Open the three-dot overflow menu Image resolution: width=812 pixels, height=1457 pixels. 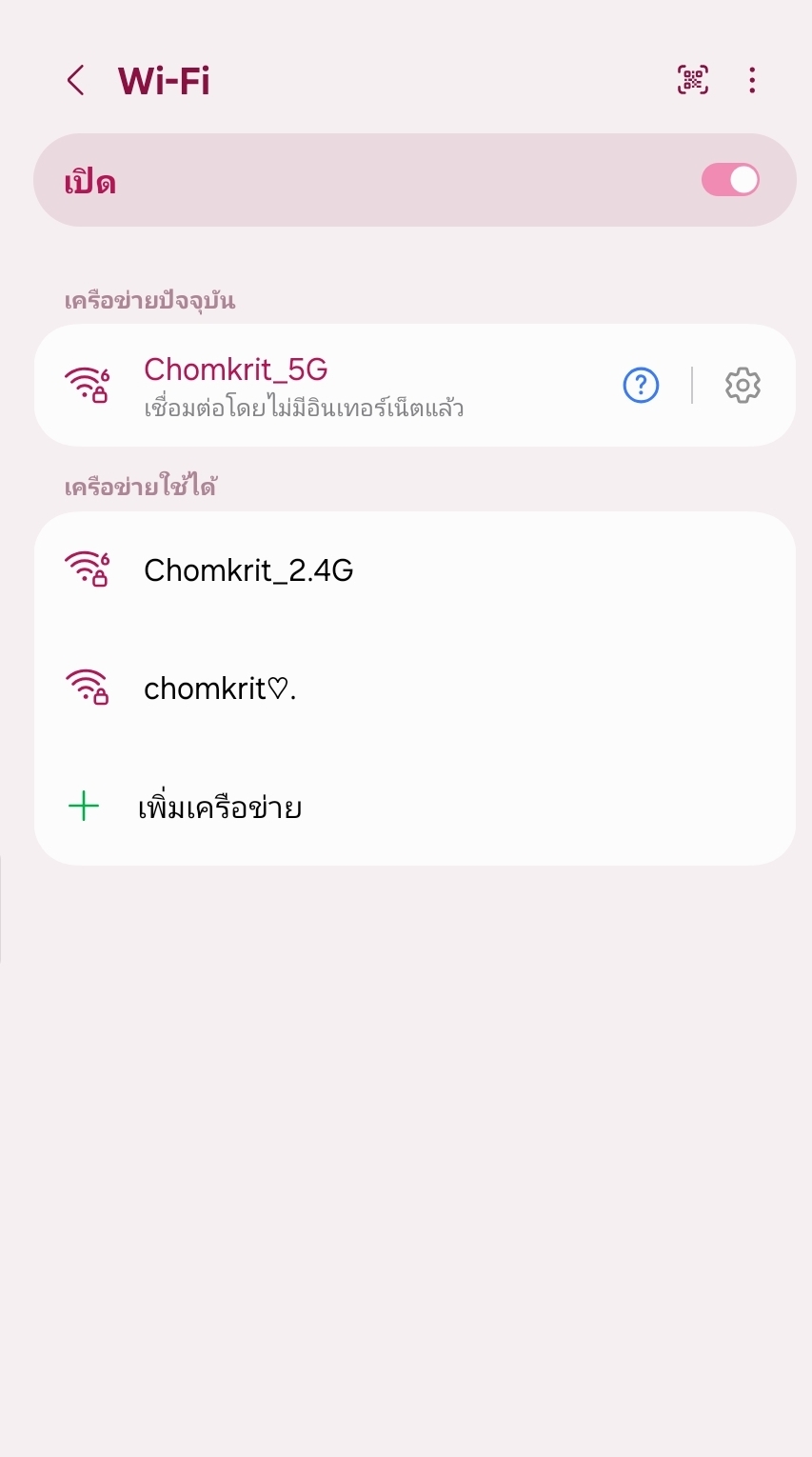(752, 80)
